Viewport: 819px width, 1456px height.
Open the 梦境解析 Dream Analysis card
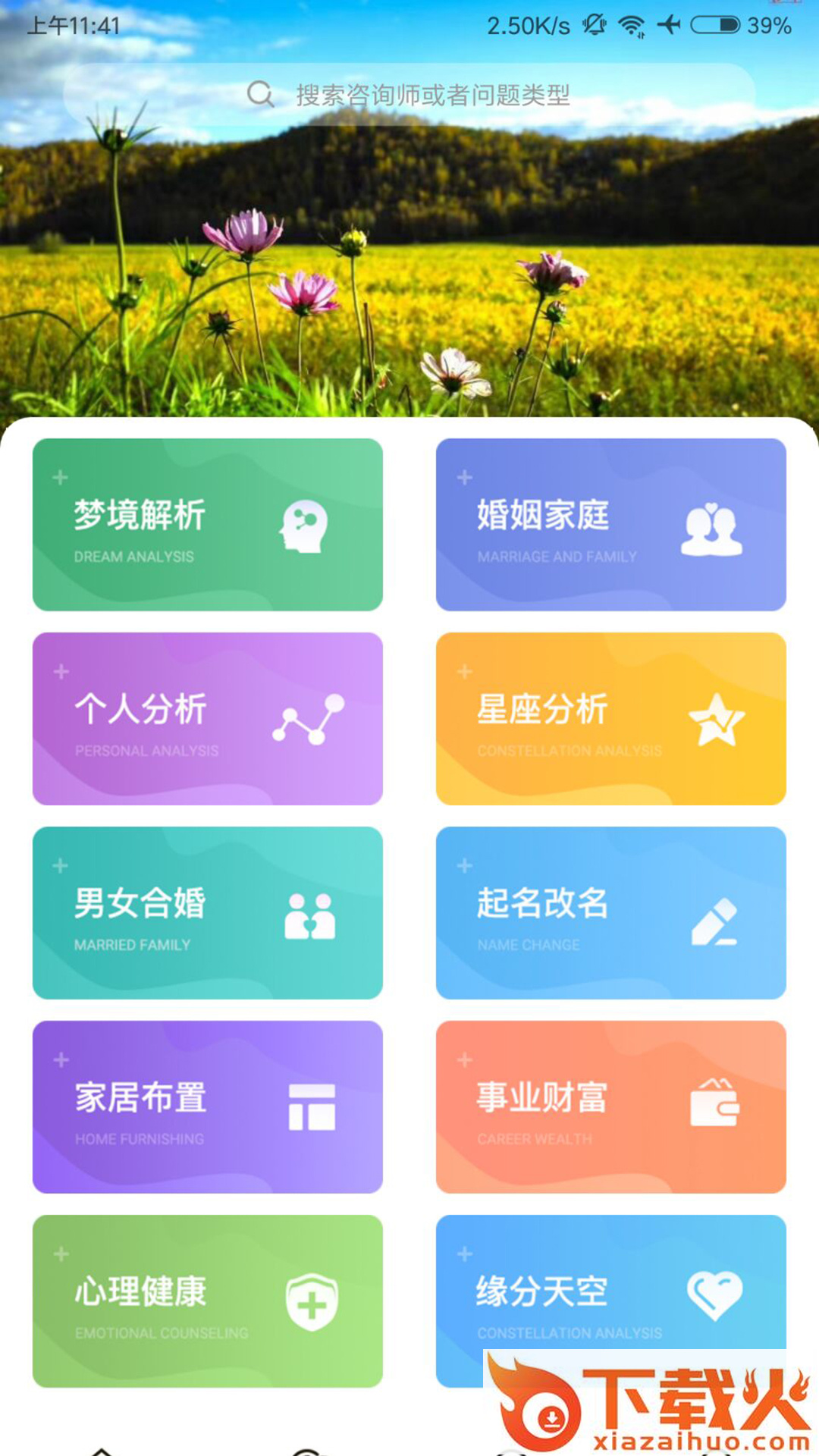point(207,525)
